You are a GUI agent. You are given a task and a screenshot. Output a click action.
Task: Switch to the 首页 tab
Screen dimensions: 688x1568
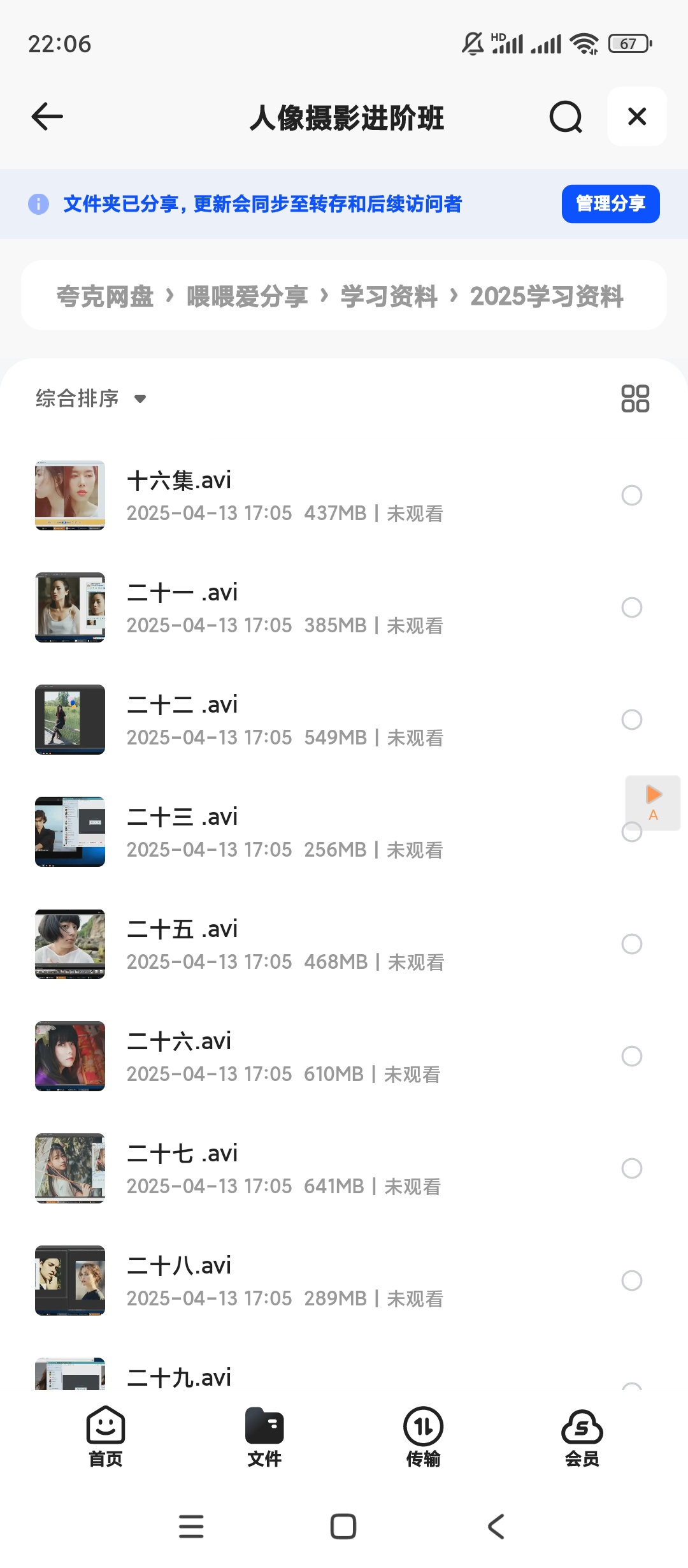point(106,1437)
